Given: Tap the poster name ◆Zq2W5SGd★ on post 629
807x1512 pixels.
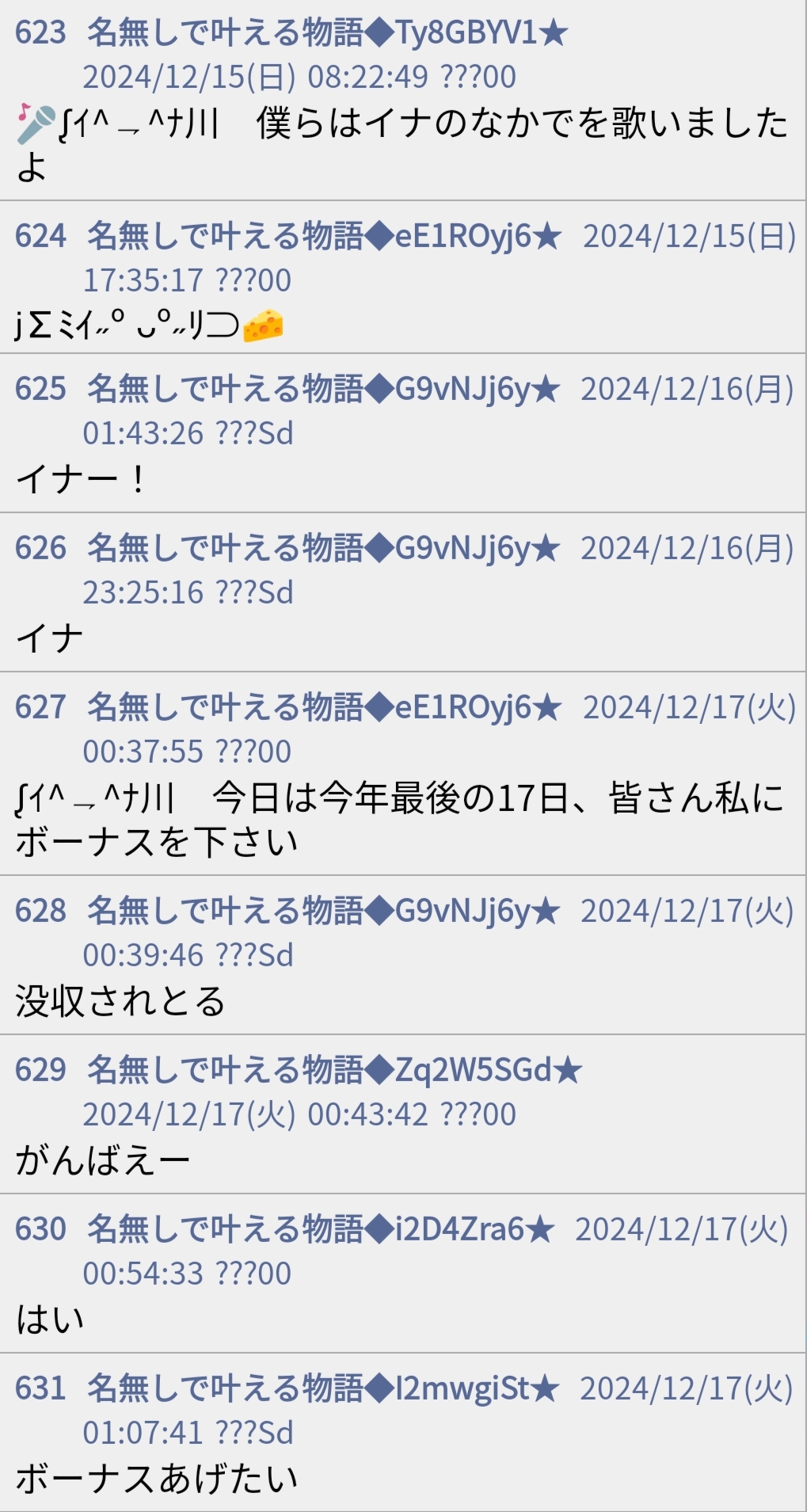Looking at the screenshot, I should click(334, 1070).
